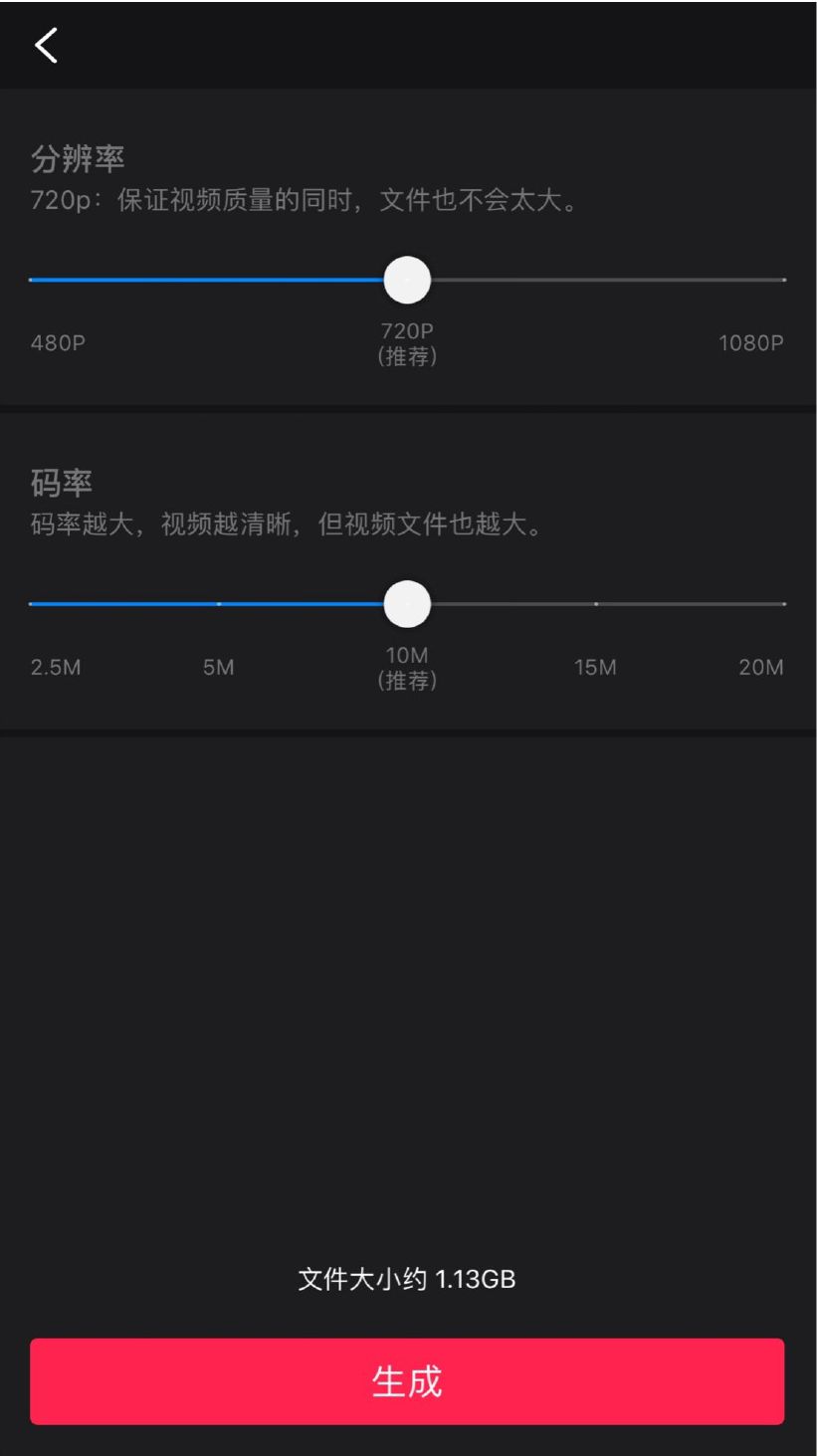
Task: Click the right end of resolution slider track
Action: pos(784,280)
